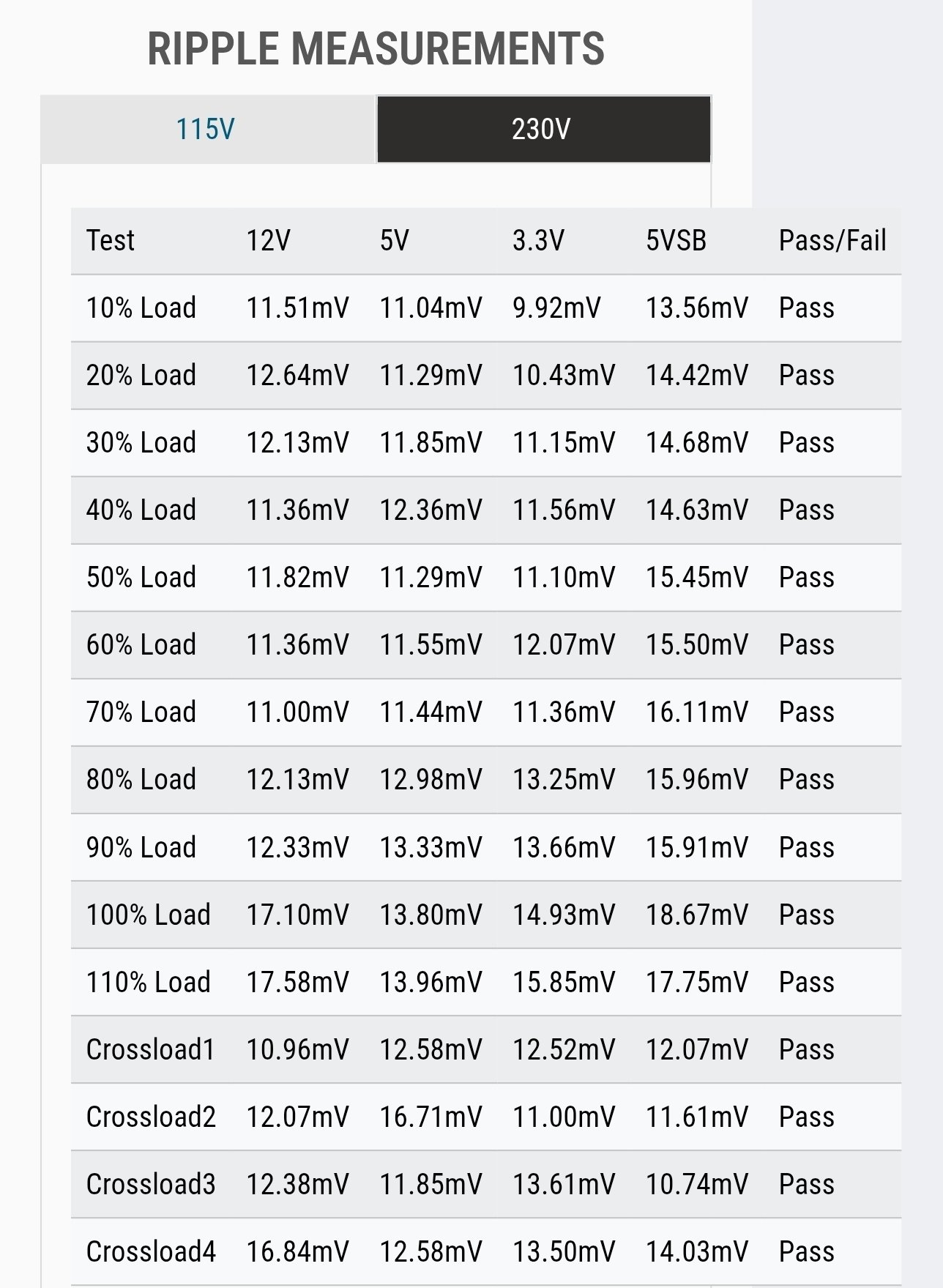Switch to the 115V tab
The height and width of the screenshot is (1288, 943).
tap(206, 130)
